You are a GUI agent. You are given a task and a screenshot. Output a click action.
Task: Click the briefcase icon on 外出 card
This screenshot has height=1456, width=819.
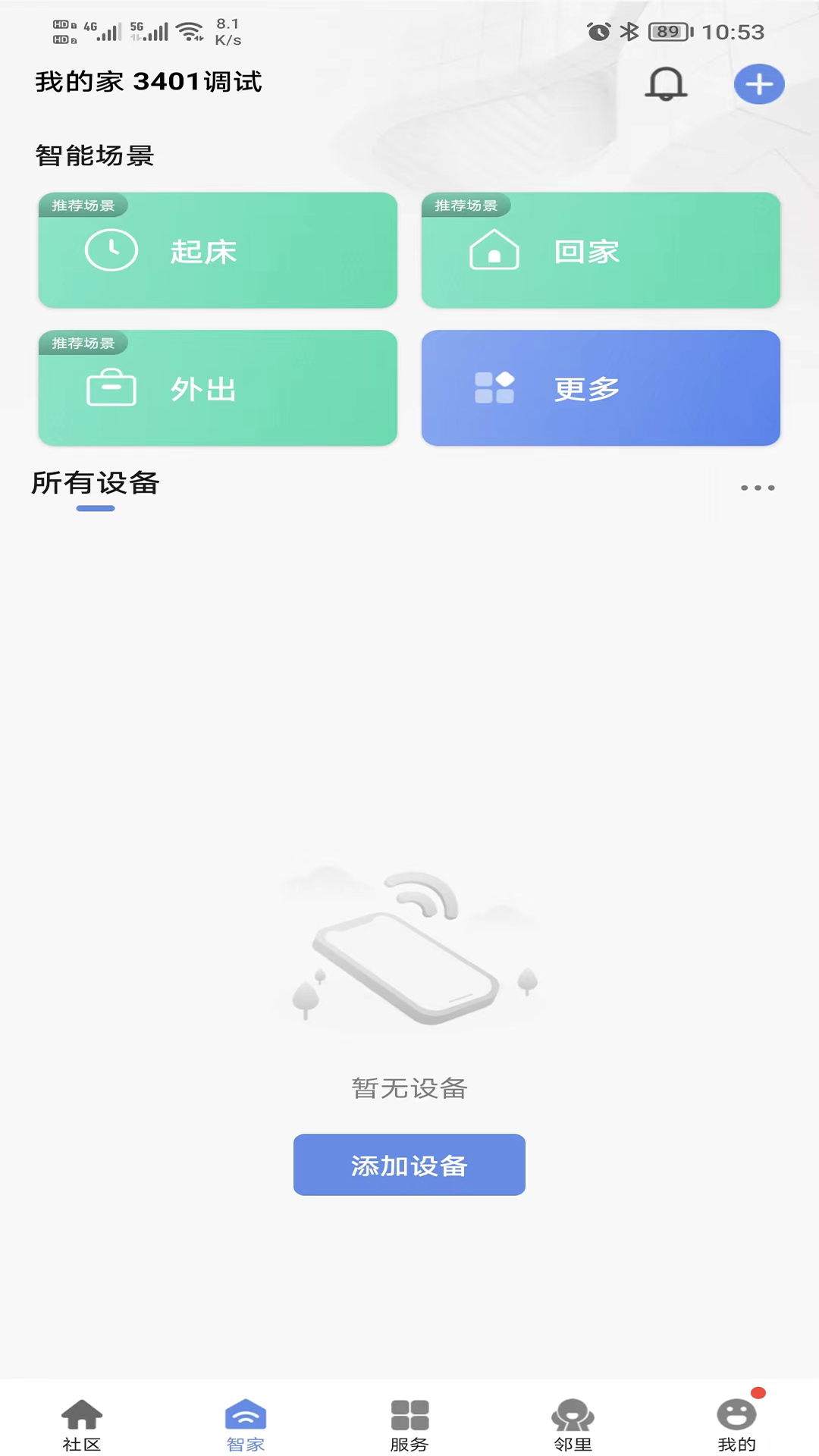pos(112,388)
